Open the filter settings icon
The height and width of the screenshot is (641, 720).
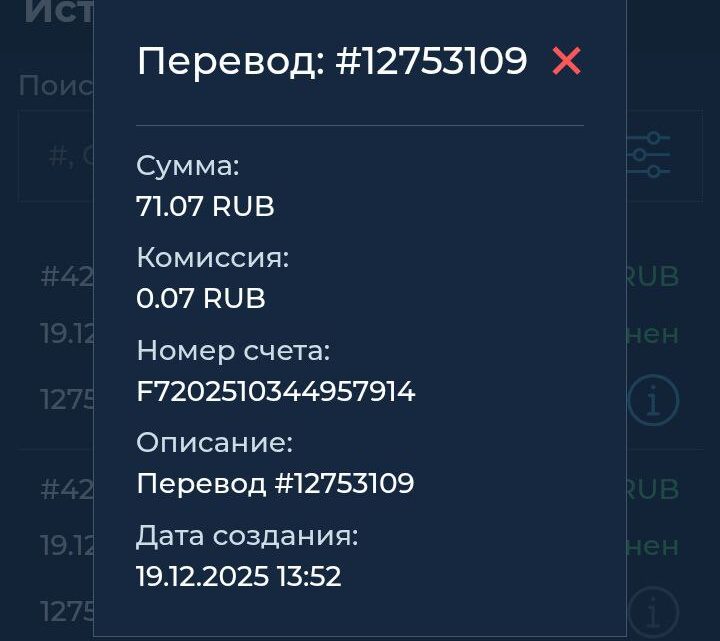pos(649,156)
